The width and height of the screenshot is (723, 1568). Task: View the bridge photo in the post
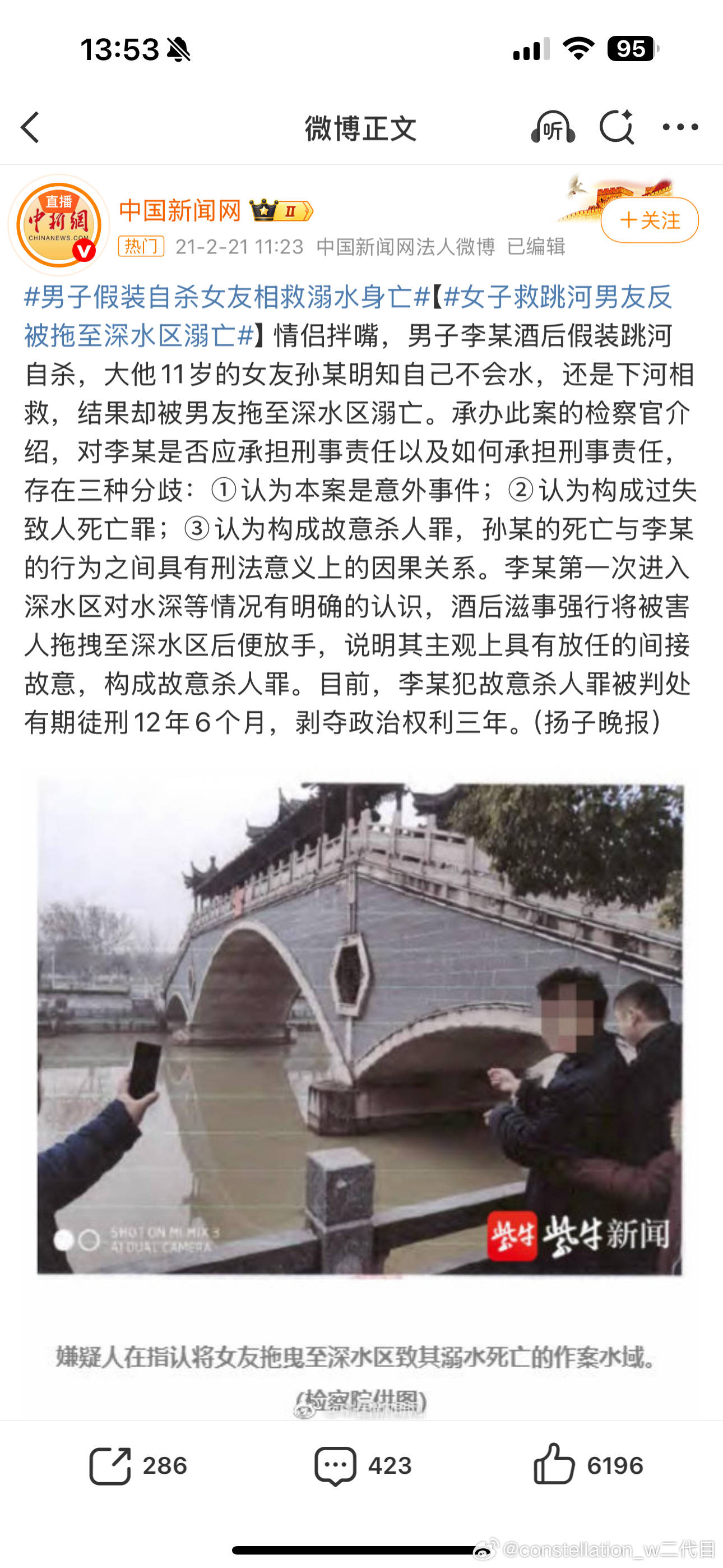tap(360, 1029)
